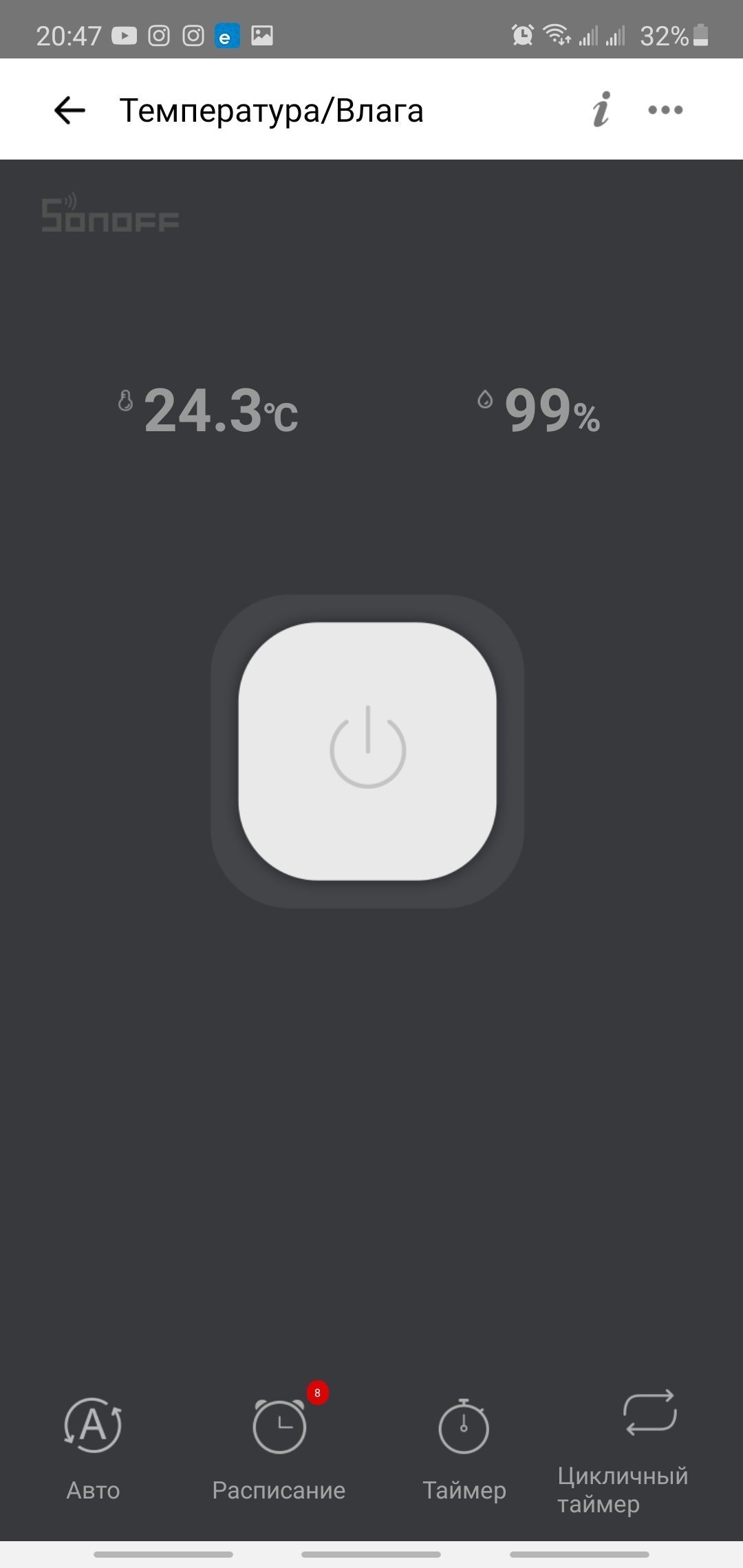Open the device info icon
Screen dimensions: 743x1568
click(602, 109)
